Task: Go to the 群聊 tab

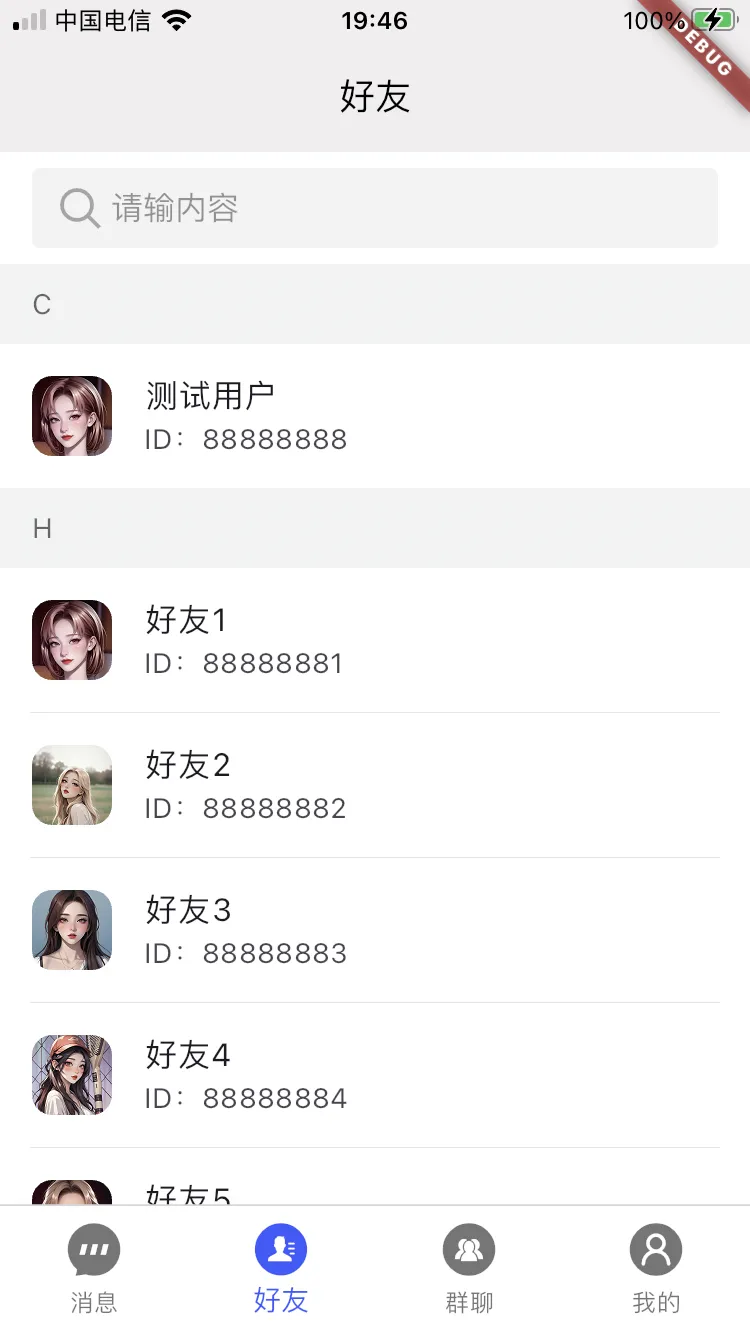Action: (469, 1270)
